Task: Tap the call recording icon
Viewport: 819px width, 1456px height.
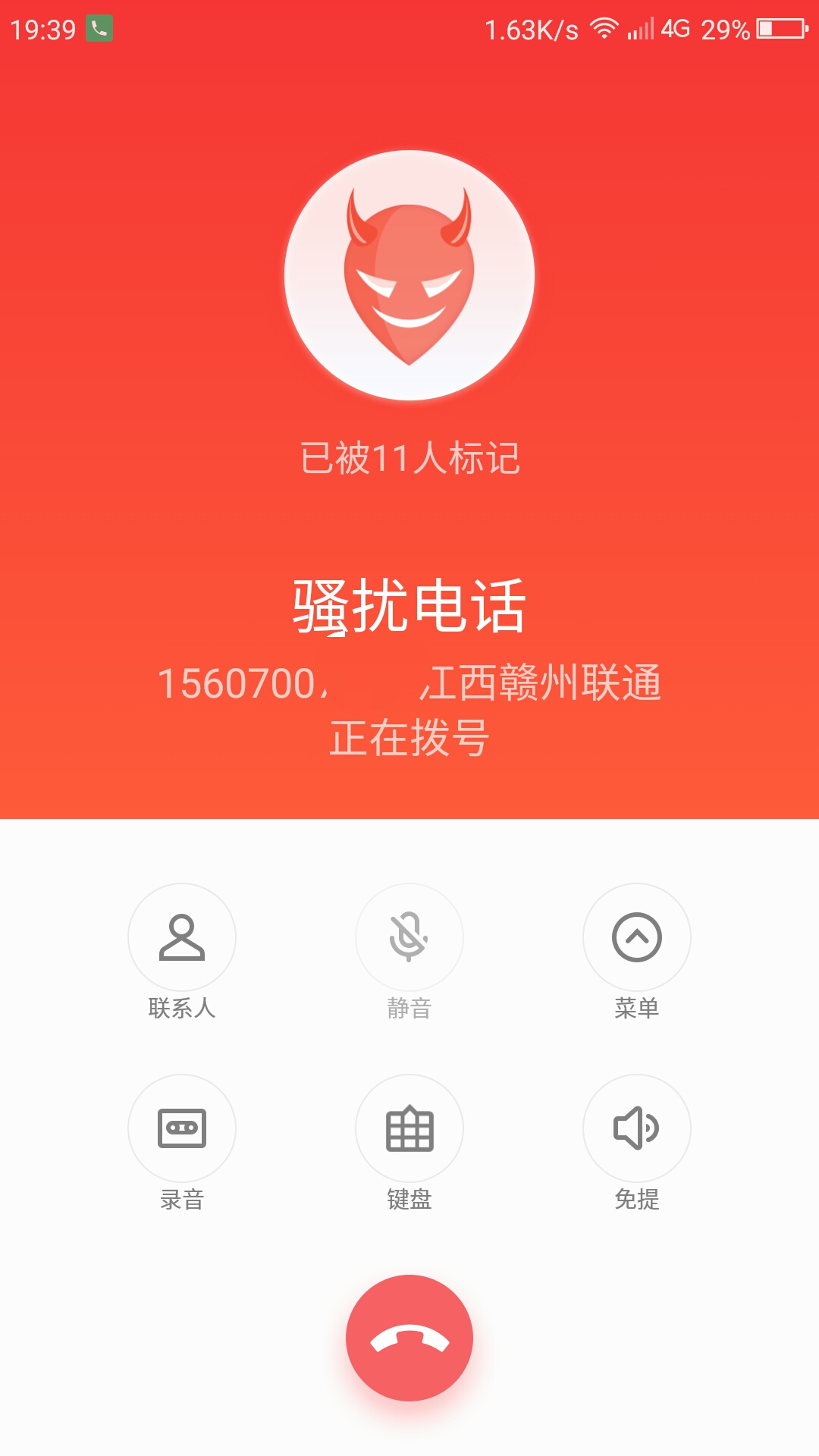Action: (182, 1129)
